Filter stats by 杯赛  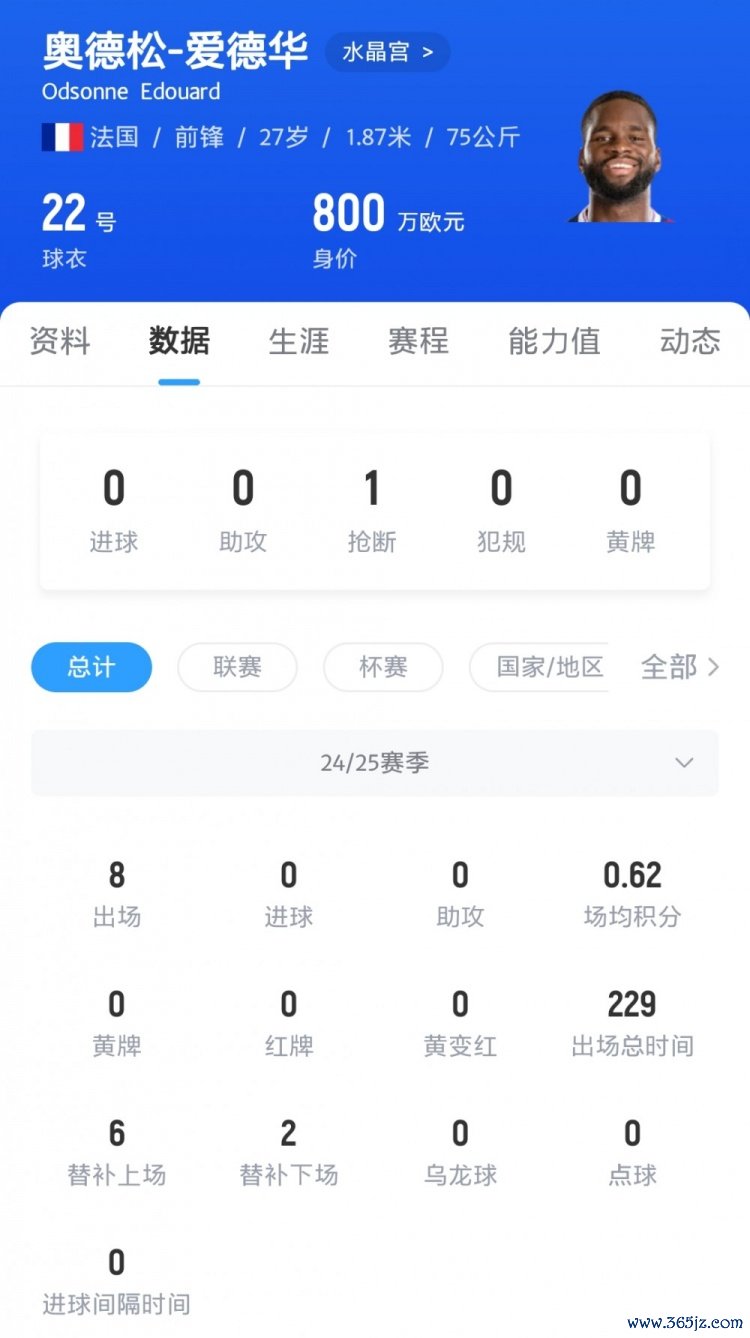(x=383, y=667)
